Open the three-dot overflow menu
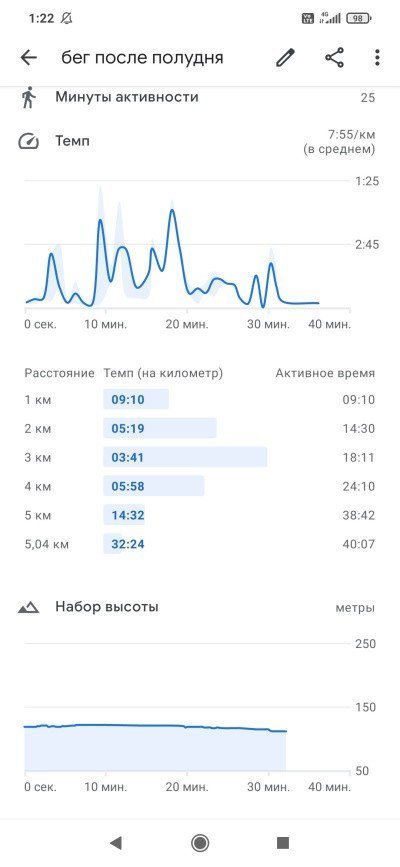The height and width of the screenshot is (867, 400). click(x=377, y=58)
